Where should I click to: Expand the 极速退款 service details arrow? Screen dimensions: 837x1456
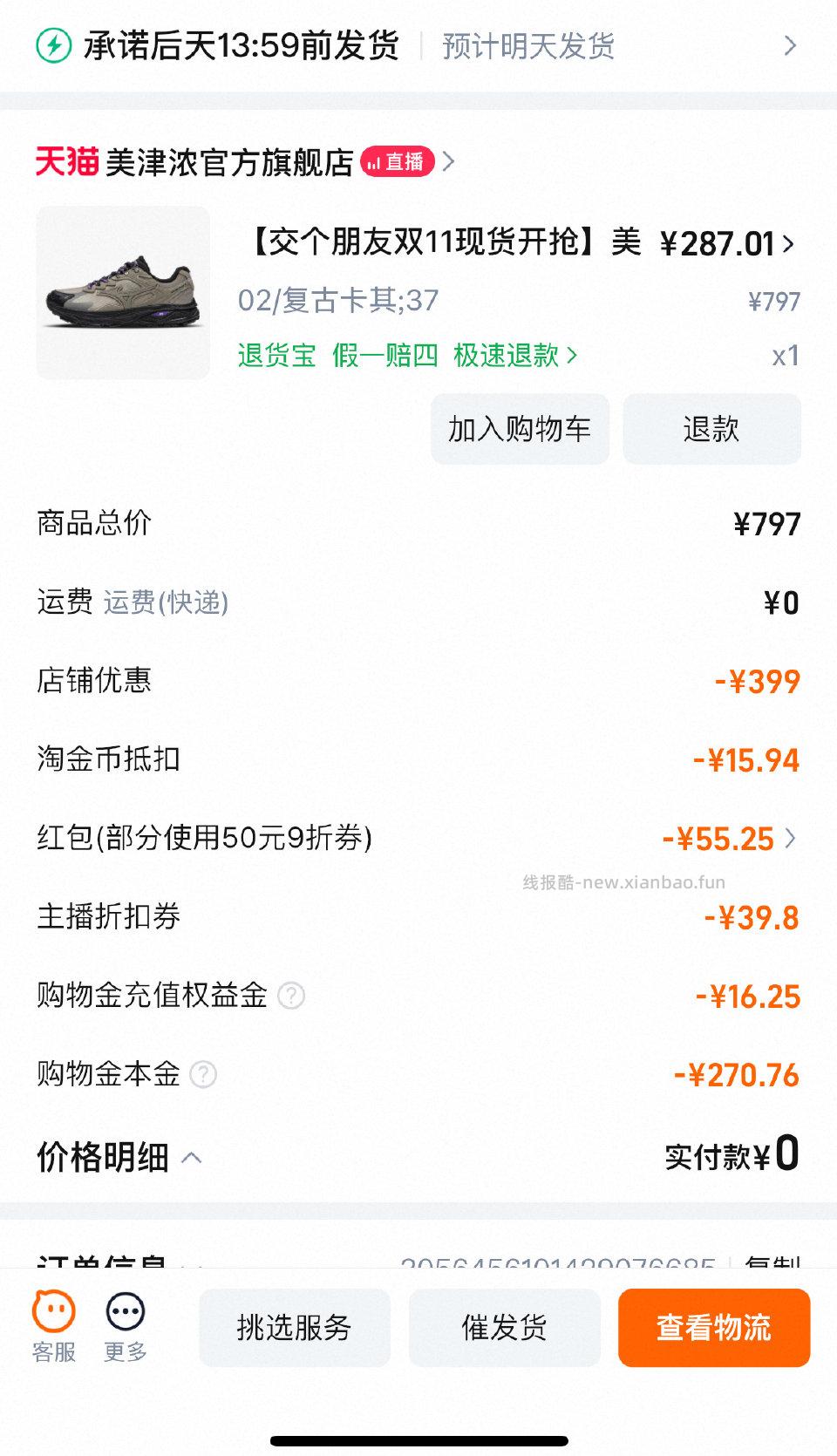573,357
